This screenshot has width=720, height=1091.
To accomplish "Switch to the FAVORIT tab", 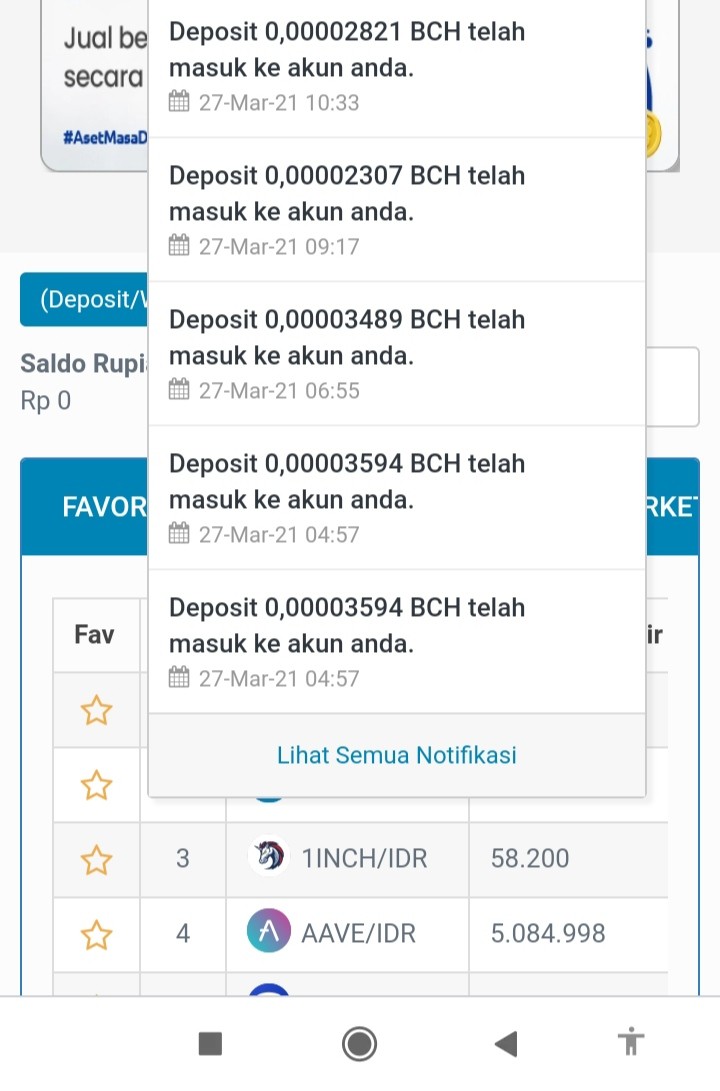I will [x=104, y=507].
